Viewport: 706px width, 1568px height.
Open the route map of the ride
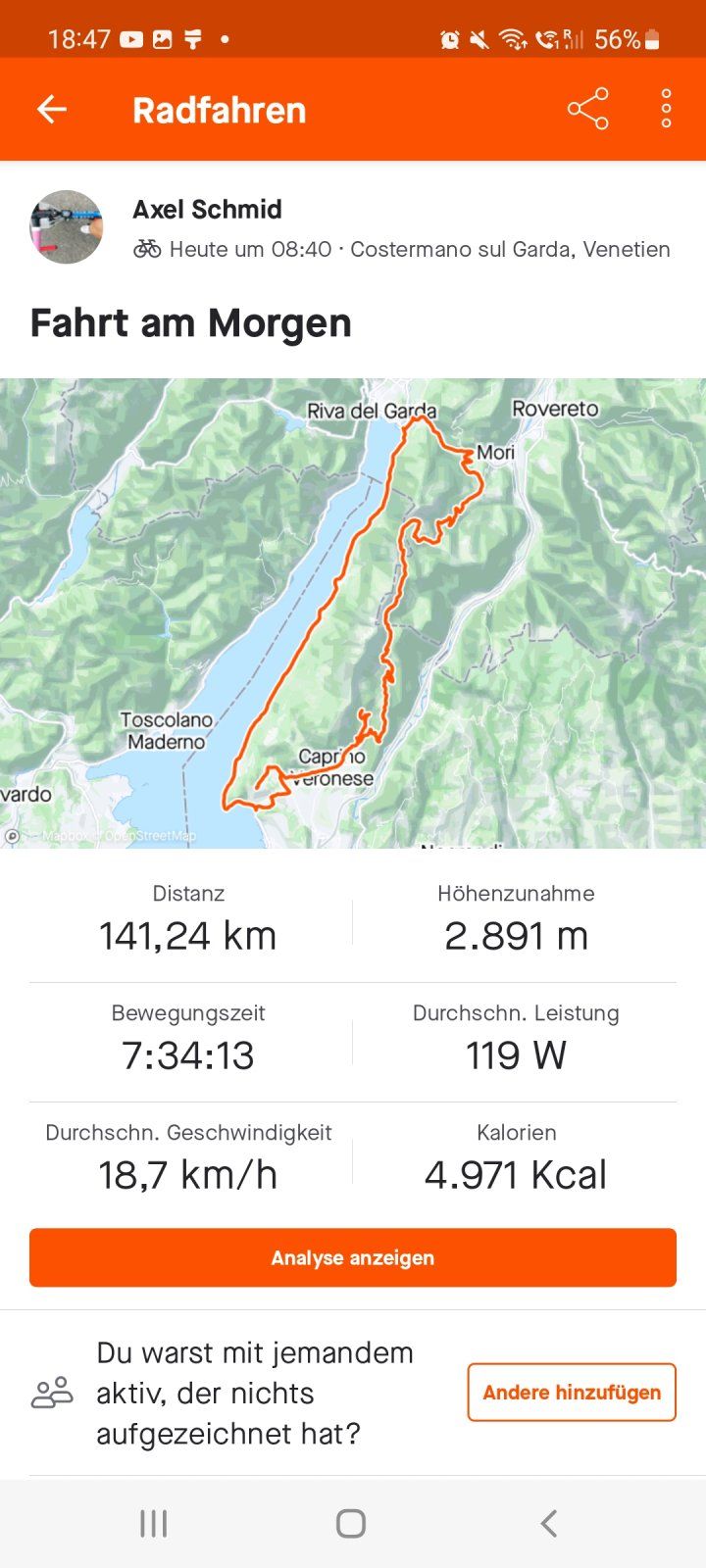(353, 612)
